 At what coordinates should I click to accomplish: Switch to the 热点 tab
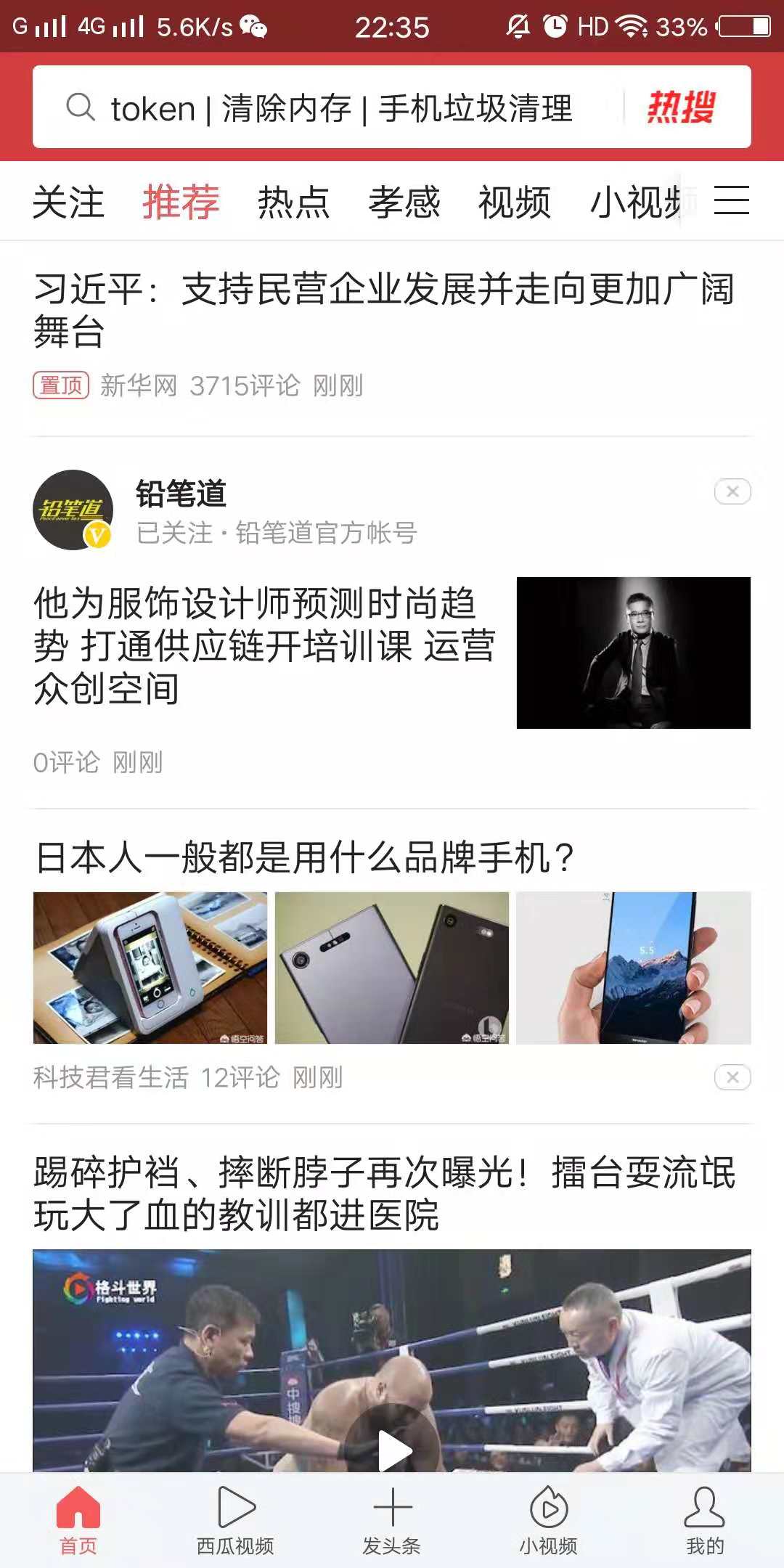[x=293, y=202]
